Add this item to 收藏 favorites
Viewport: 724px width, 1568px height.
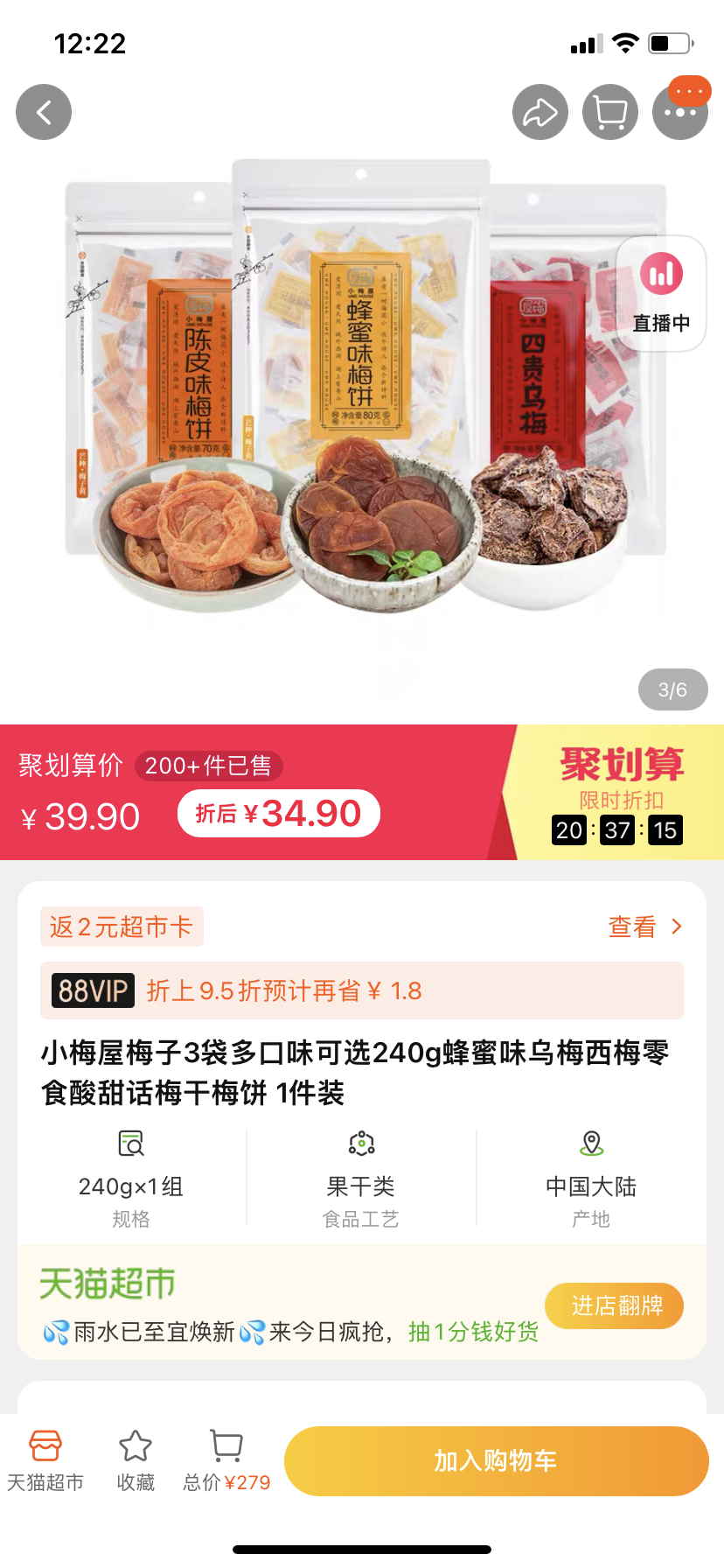[x=136, y=1459]
